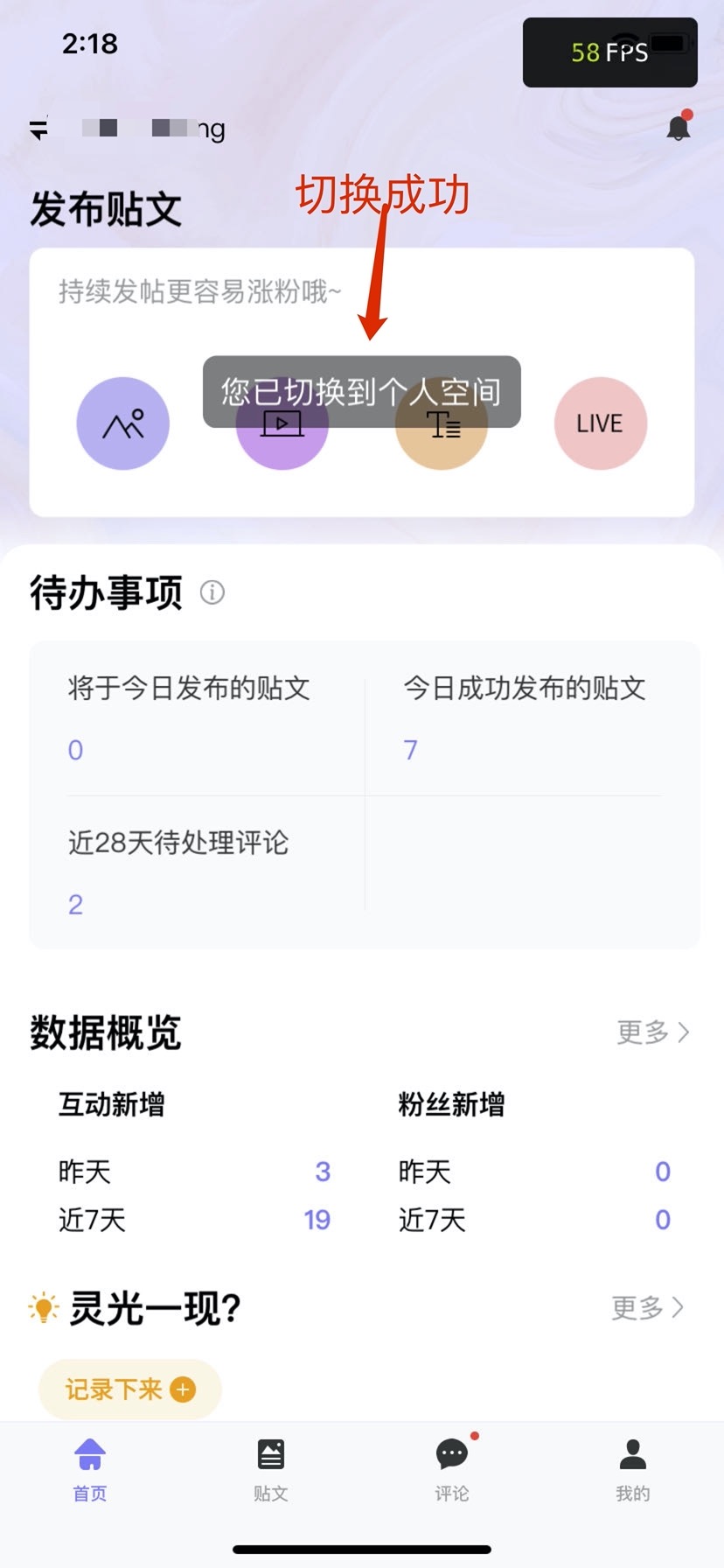
Task: Start a LIVE broadcast
Action: tap(601, 423)
